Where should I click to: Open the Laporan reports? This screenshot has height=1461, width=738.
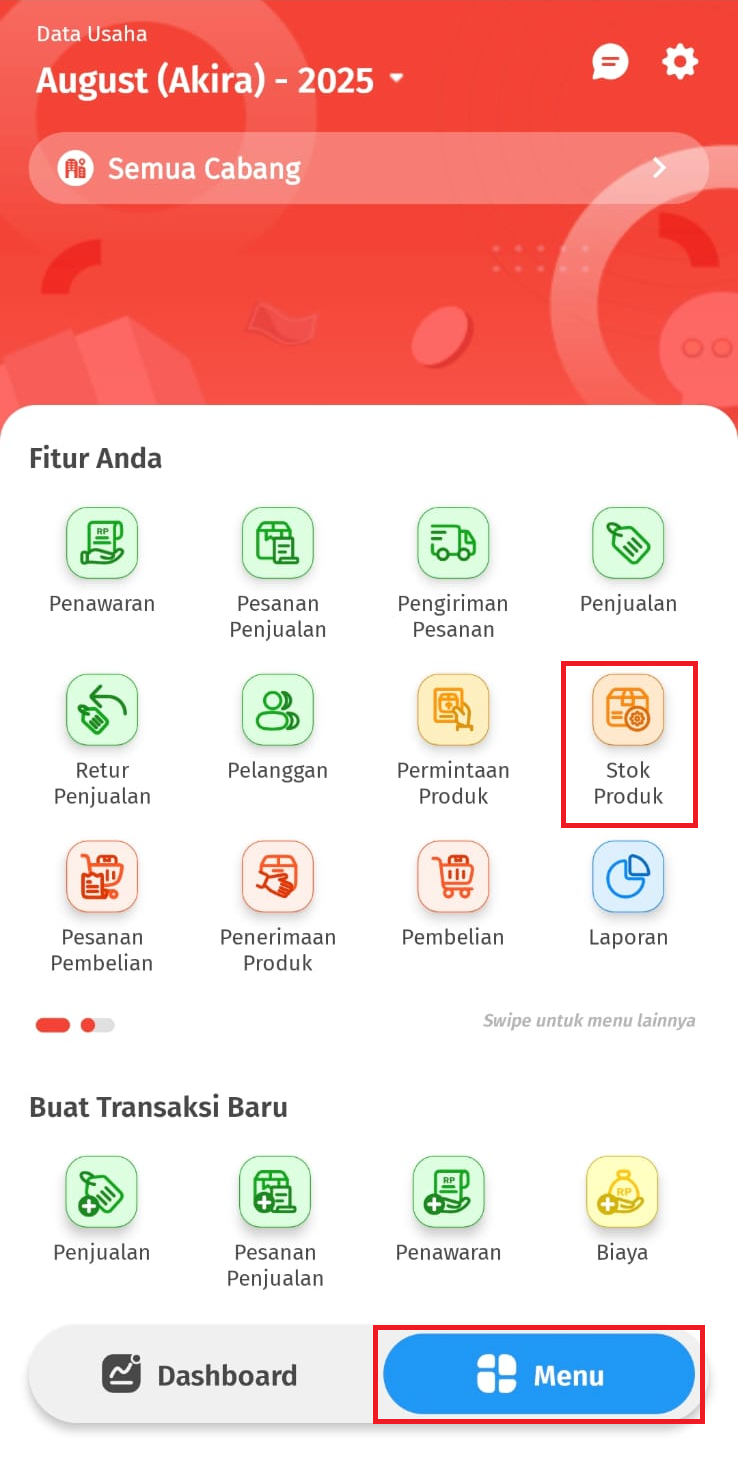[628, 895]
